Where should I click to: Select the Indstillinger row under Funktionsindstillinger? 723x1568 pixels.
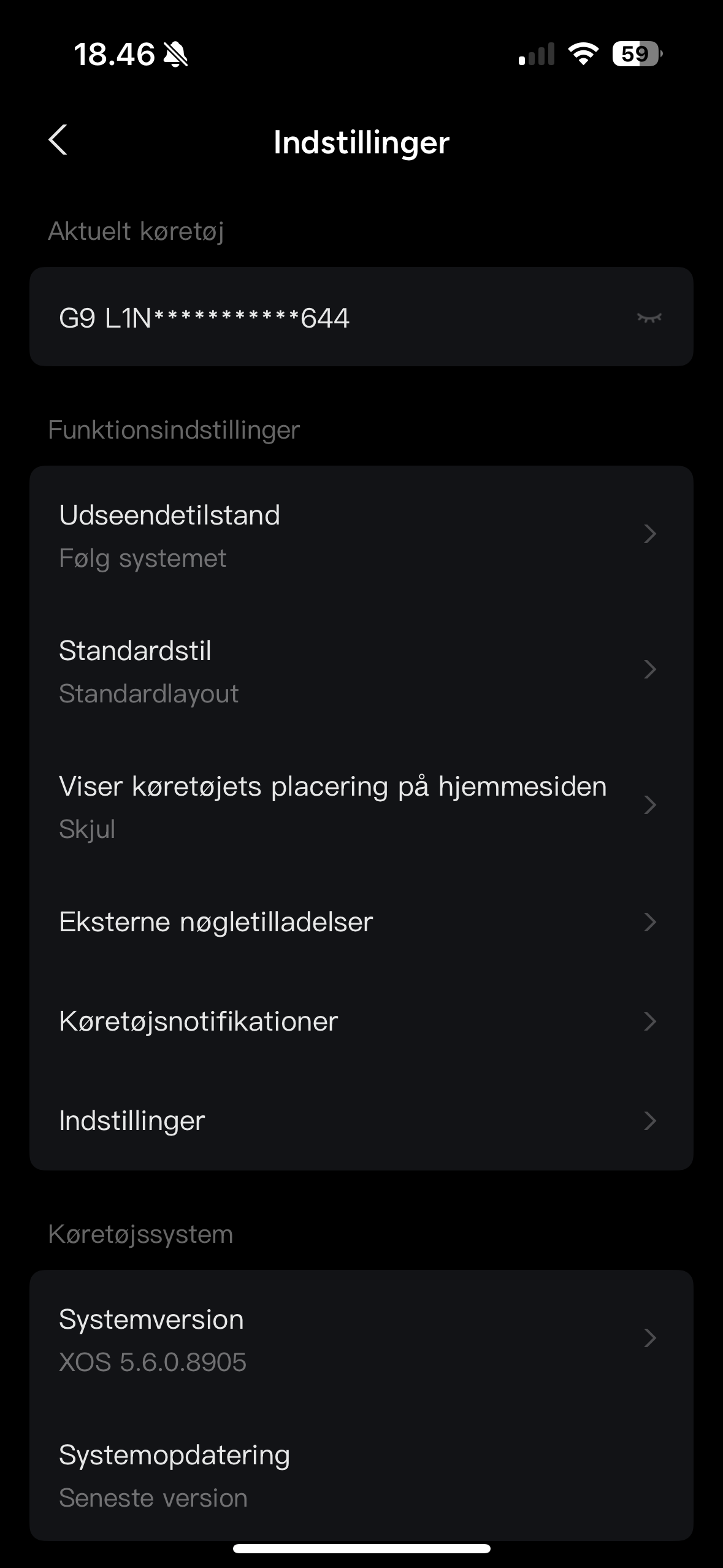click(x=361, y=1121)
